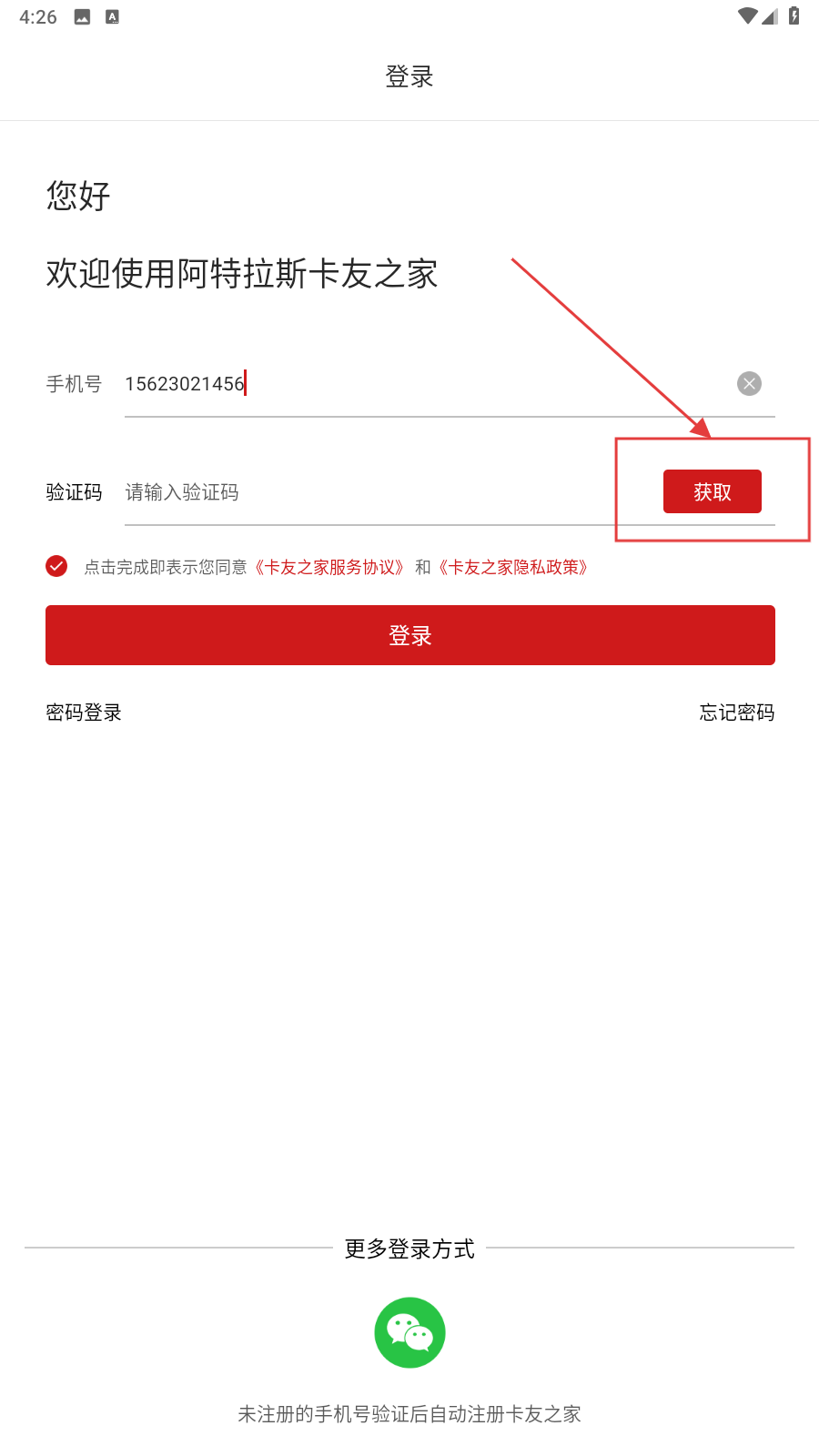Open 《卡友之家隐私政策》 link
The image size is (819, 1456).
514,568
